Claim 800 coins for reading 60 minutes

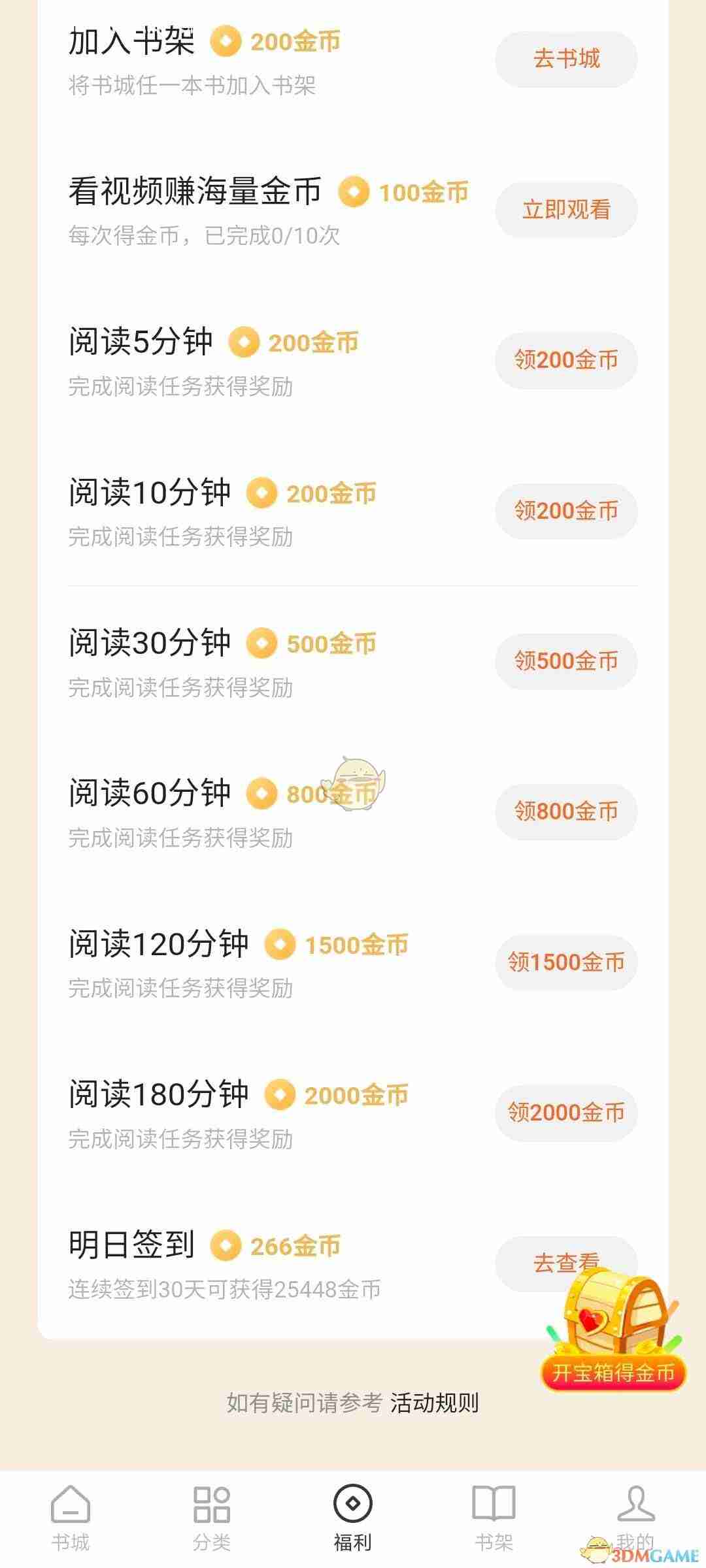pyautogui.click(x=566, y=811)
